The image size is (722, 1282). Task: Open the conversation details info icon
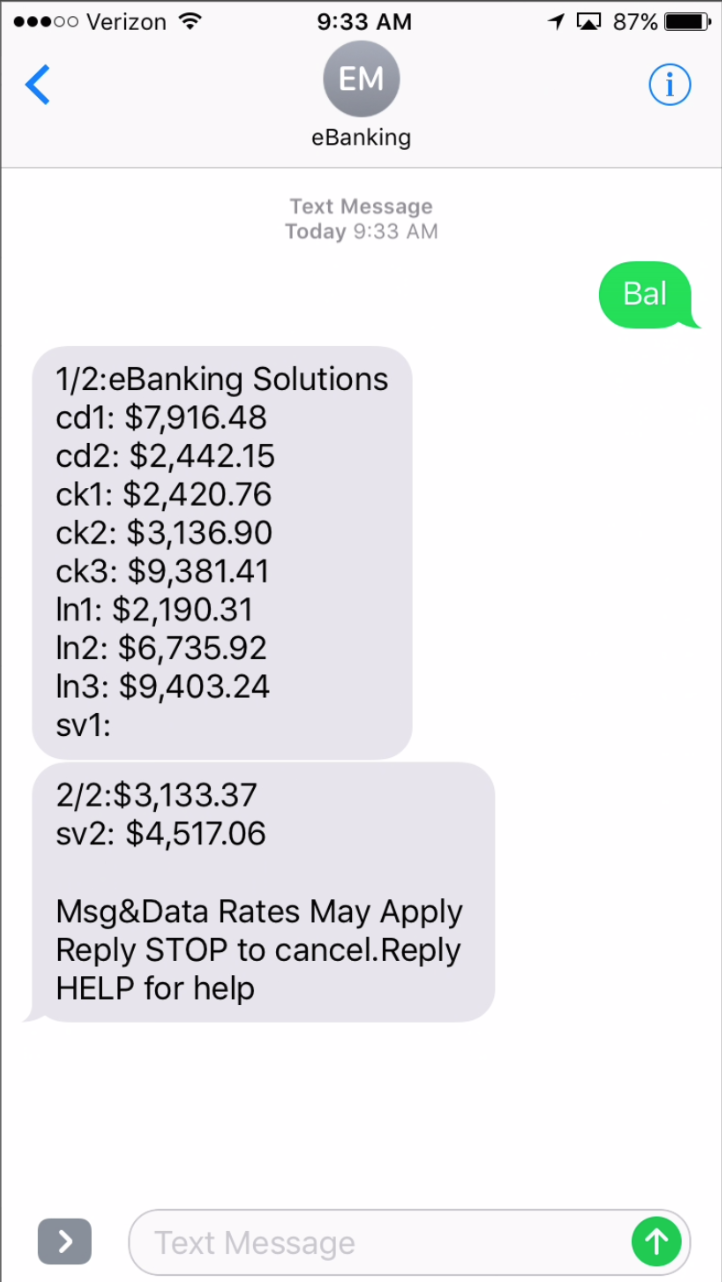(669, 86)
